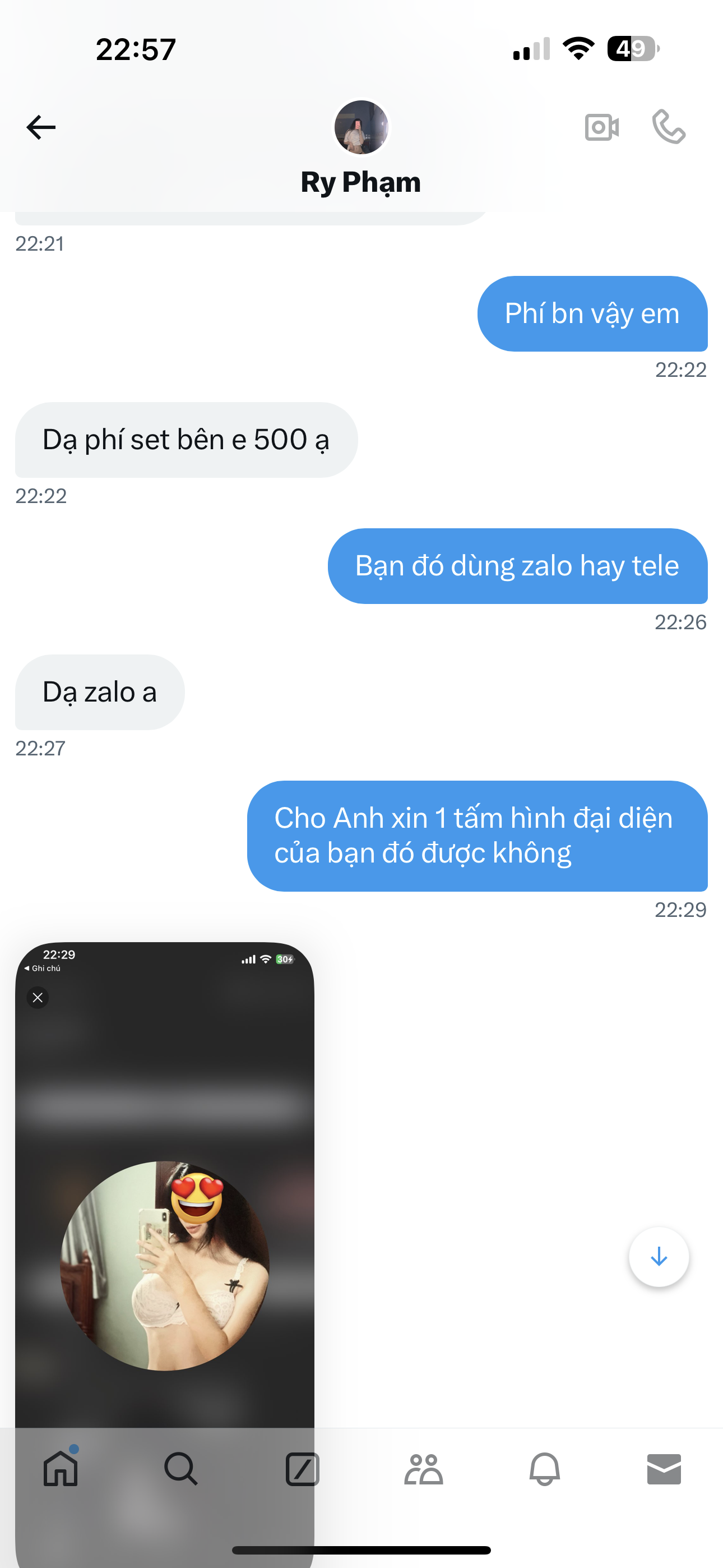Open Ry Phạm's profile picture
The height and width of the screenshot is (1568, 723).
click(361, 127)
